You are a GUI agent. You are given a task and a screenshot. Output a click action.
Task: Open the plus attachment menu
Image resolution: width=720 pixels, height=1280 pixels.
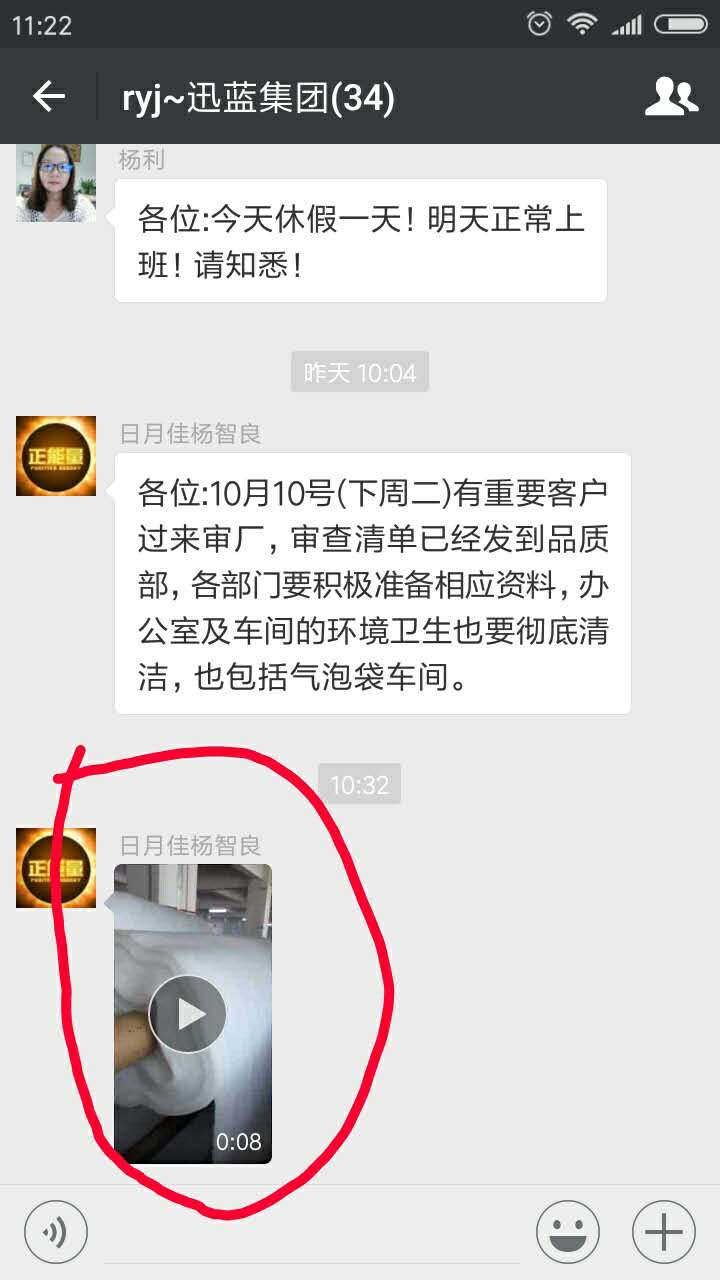(x=664, y=1232)
